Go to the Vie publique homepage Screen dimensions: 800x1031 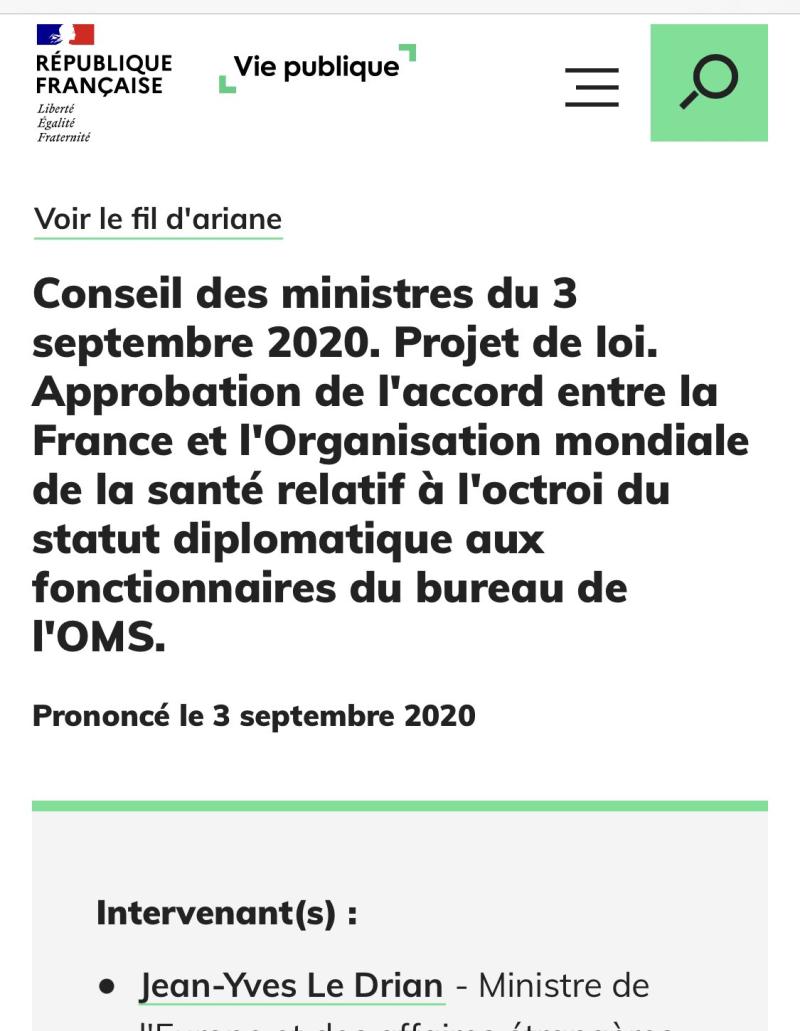pyautogui.click(x=316, y=67)
